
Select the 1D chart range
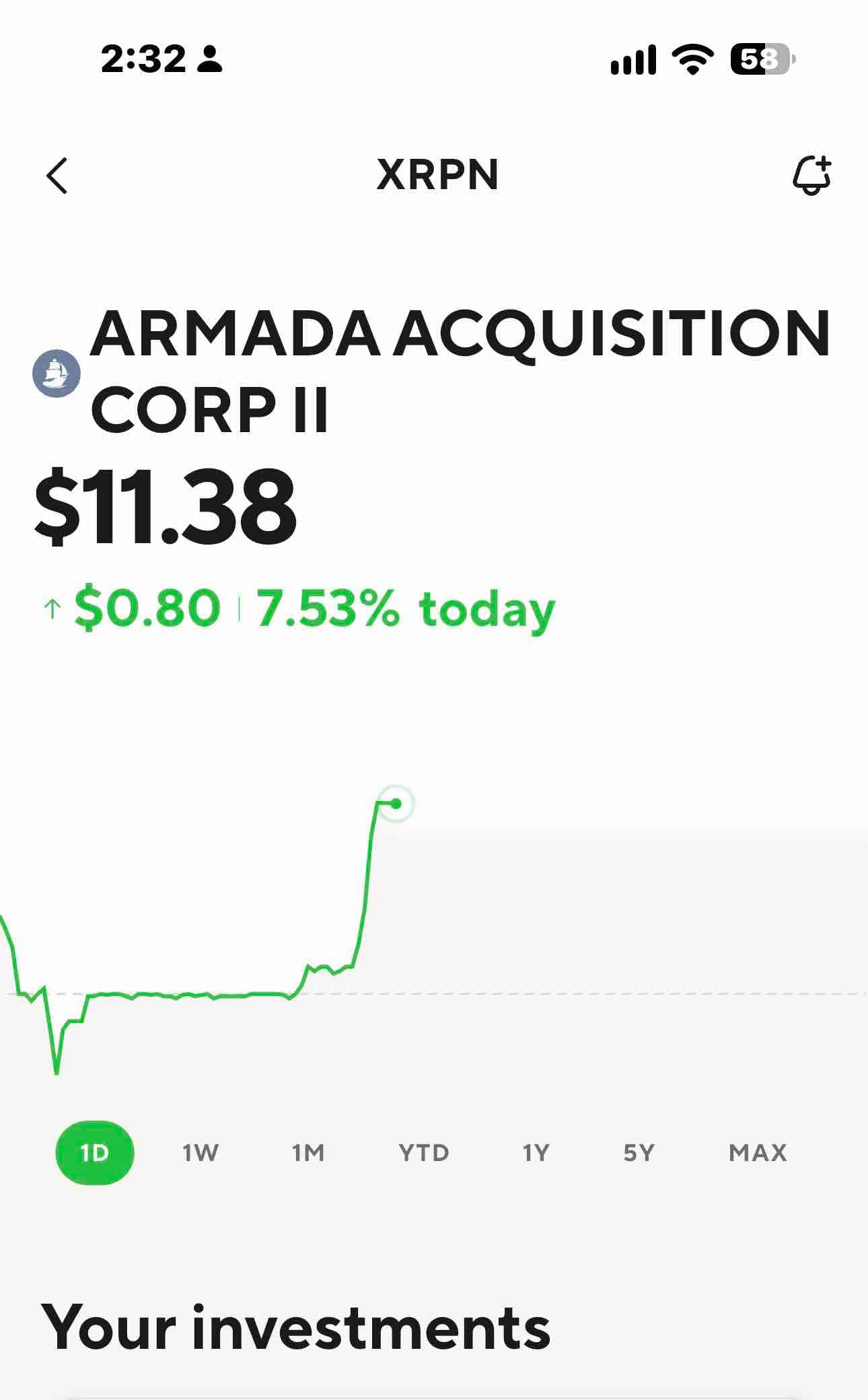[x=95, y=1153]
